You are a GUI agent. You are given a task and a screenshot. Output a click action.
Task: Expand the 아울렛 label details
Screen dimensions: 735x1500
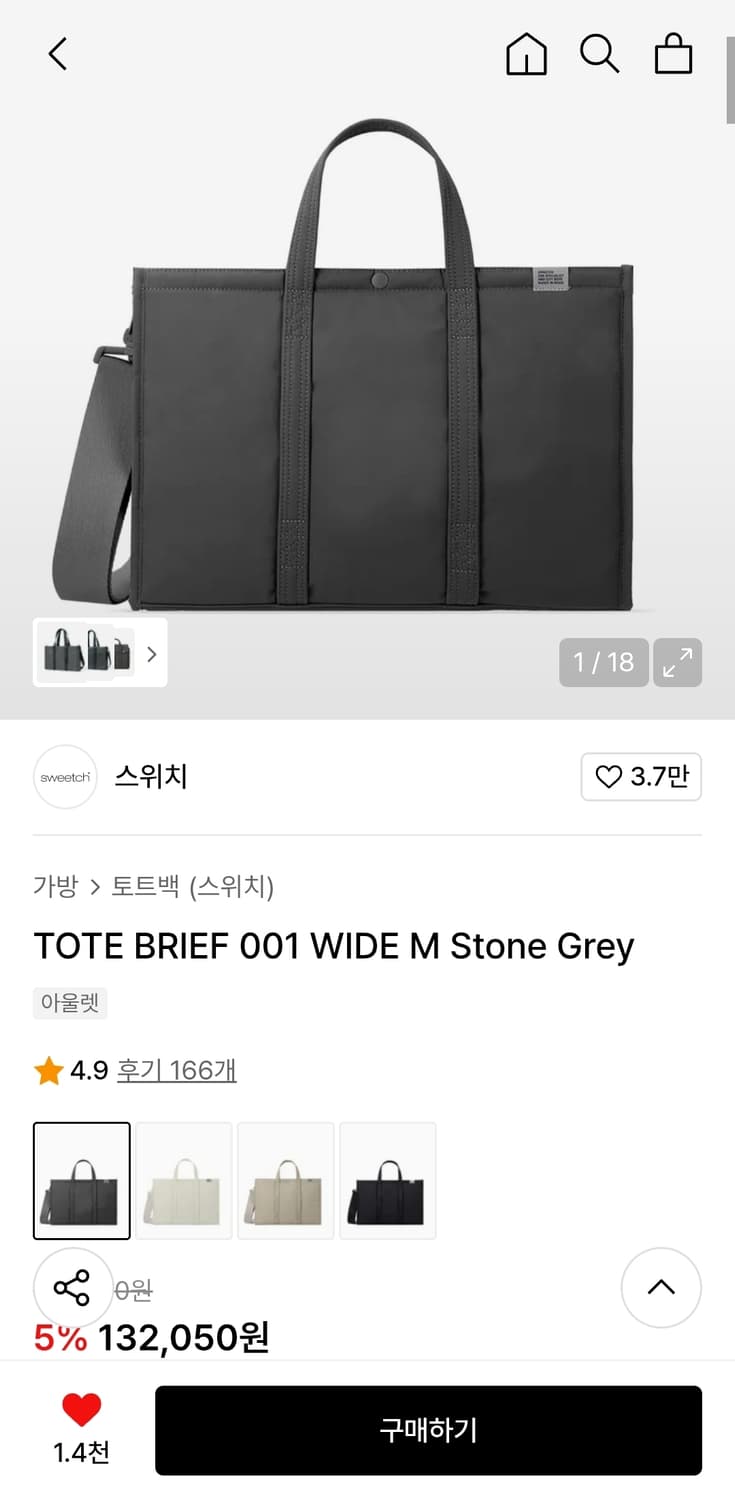70,1003
